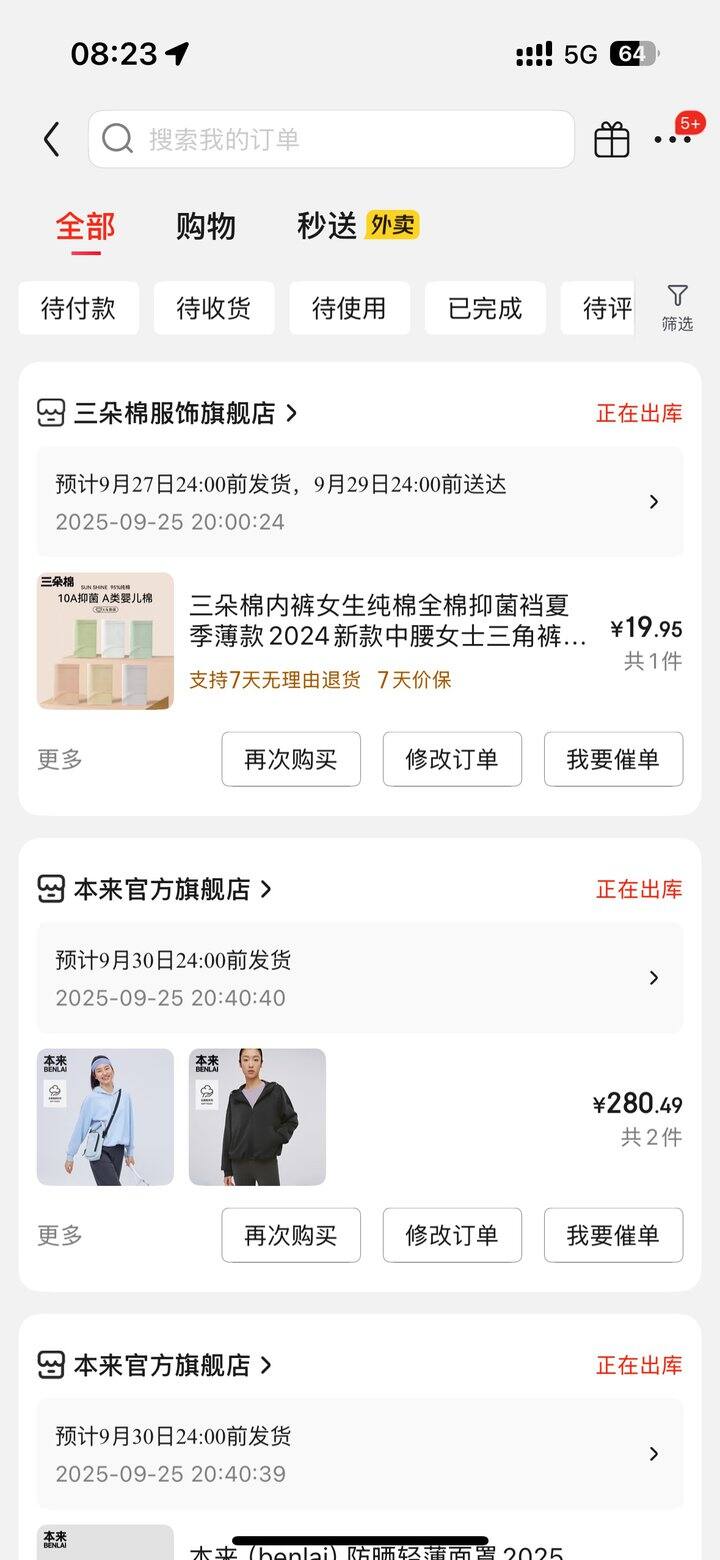This screenshot has height=1560, width=720.
Task: Open the three-dot more menu
Action: pos(672,139)
